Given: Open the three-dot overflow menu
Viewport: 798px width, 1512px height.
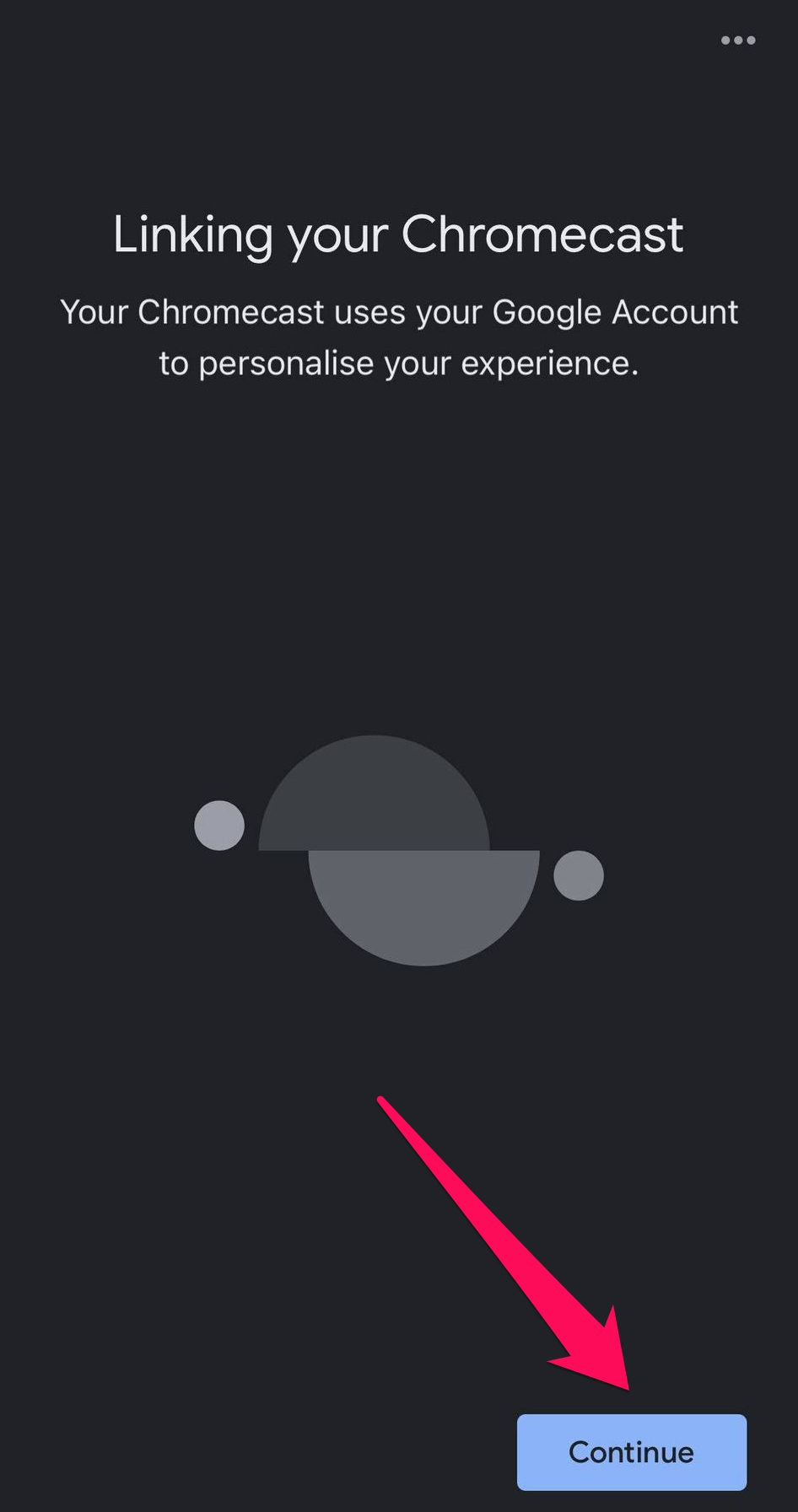Looking at the screenshot, I should click(738, 40).
